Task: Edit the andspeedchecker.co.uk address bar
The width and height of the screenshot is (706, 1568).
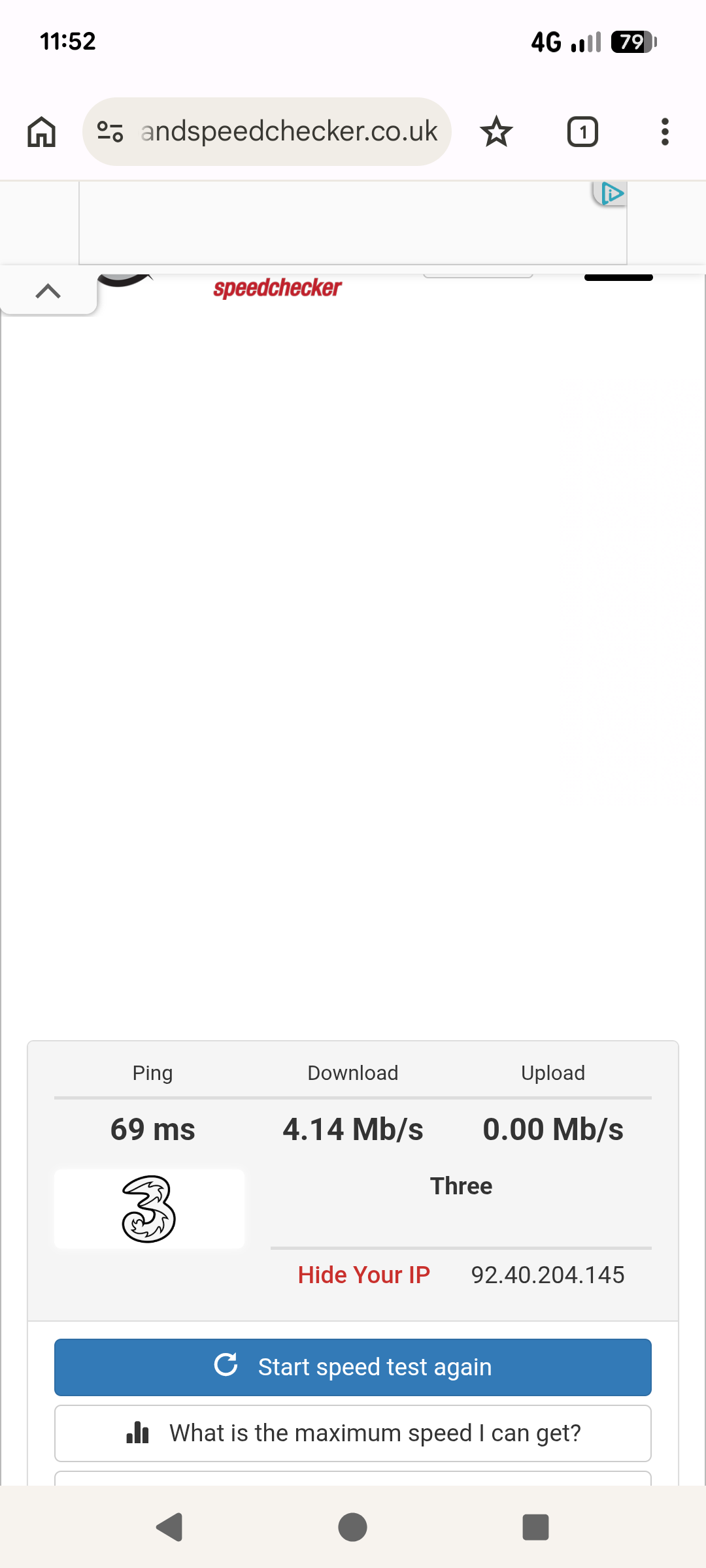Action: [x=289, y=132]
